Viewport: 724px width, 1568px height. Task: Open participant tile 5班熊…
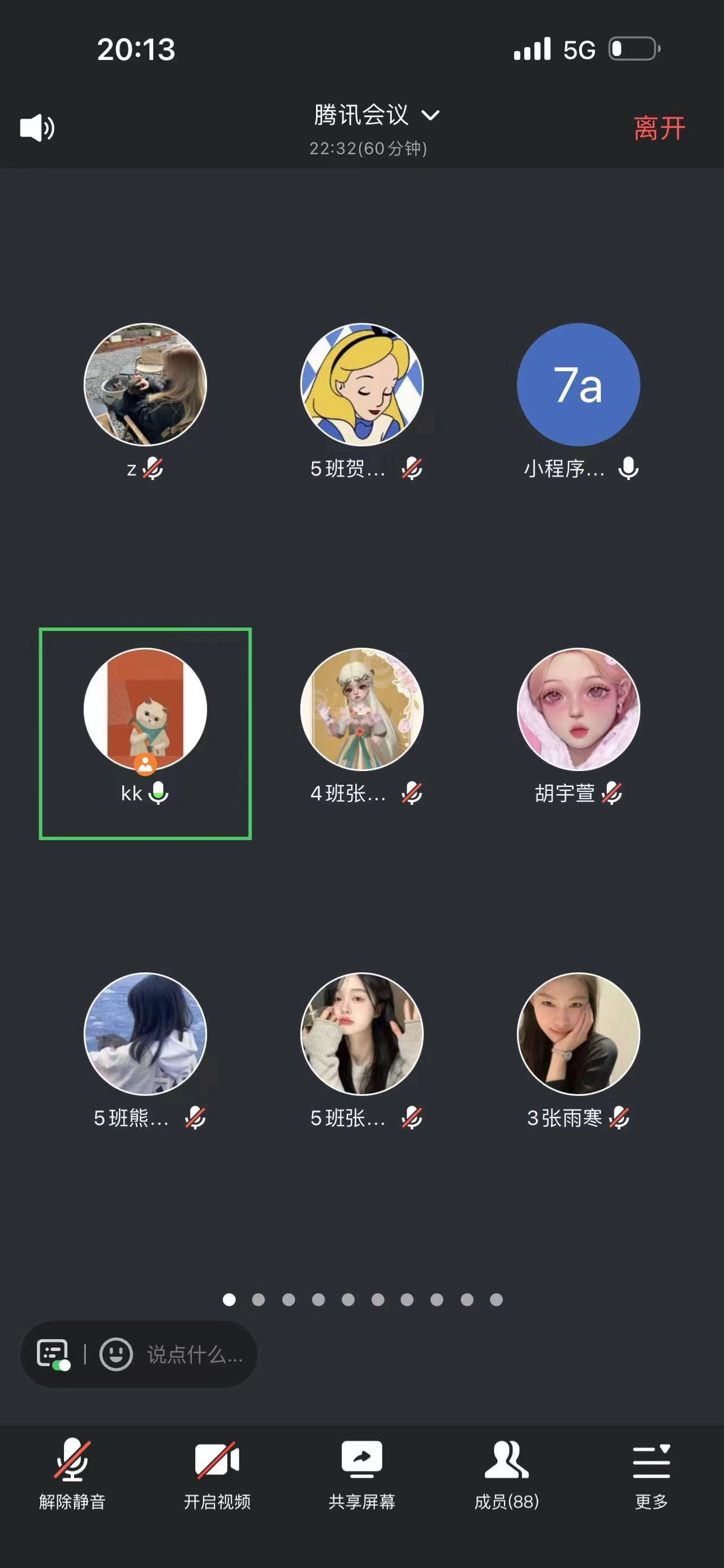point(145,1034)
